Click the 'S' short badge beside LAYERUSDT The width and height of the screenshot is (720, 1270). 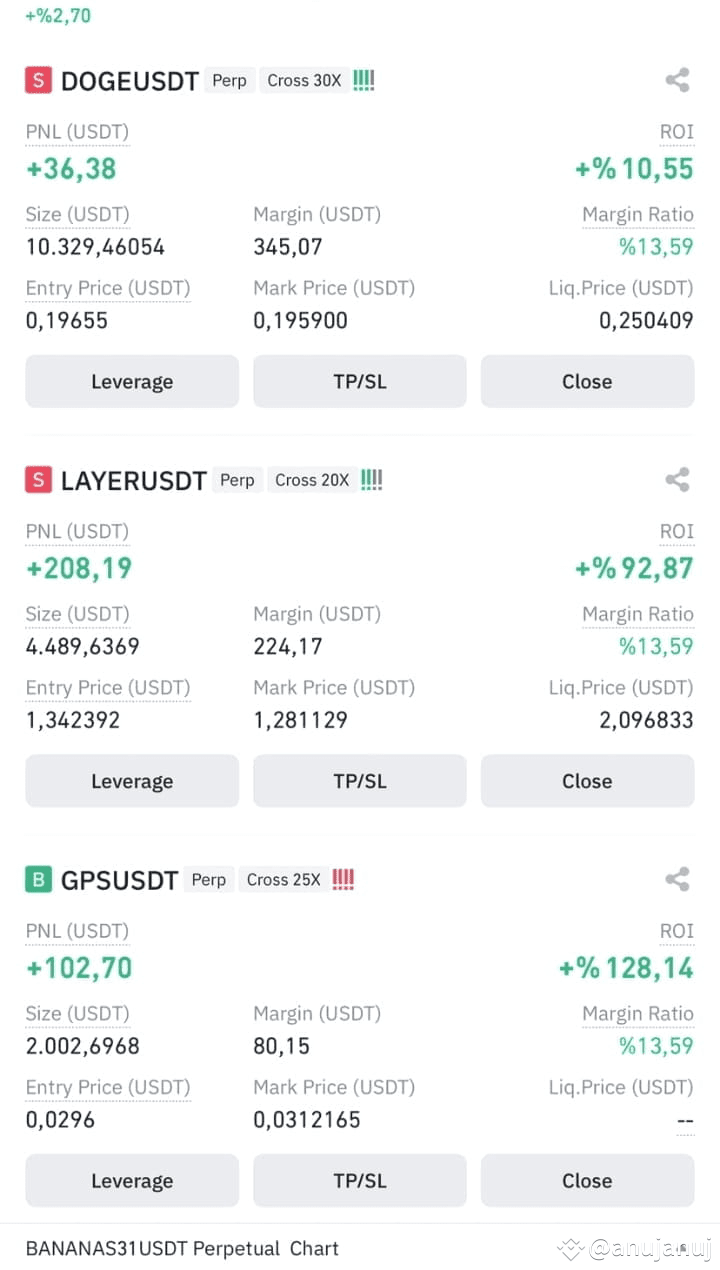point(37,480)
